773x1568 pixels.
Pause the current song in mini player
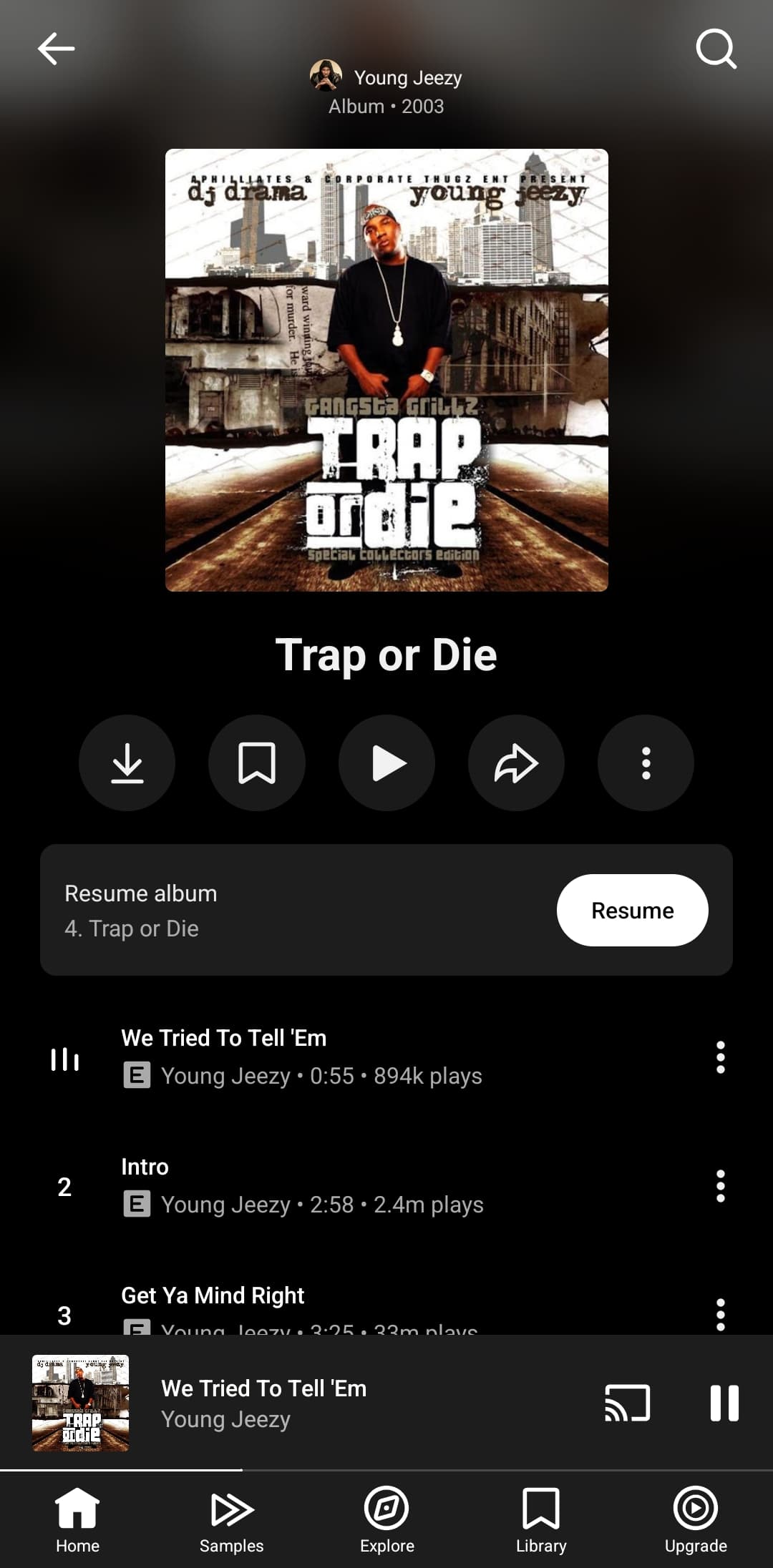[x=724, y=1402]
